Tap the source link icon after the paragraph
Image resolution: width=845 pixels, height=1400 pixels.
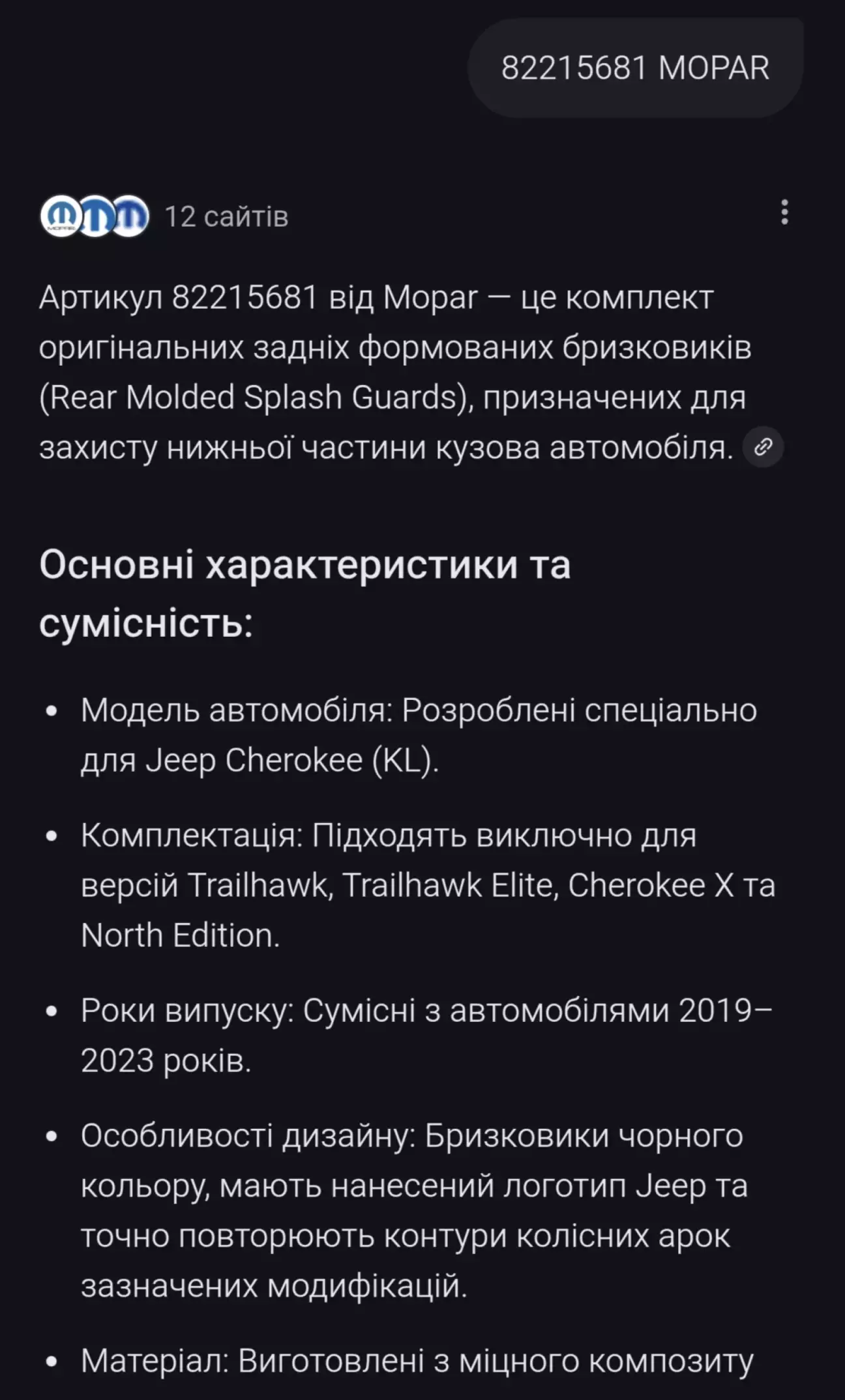763,447
